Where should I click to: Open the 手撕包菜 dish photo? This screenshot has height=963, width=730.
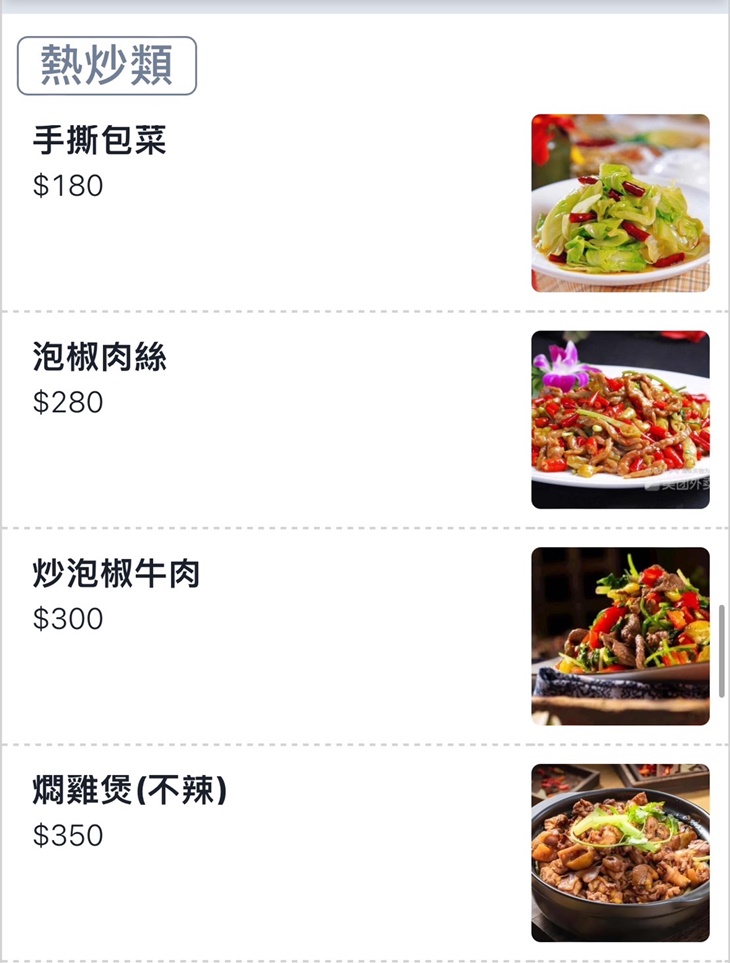tap(619, 201)
